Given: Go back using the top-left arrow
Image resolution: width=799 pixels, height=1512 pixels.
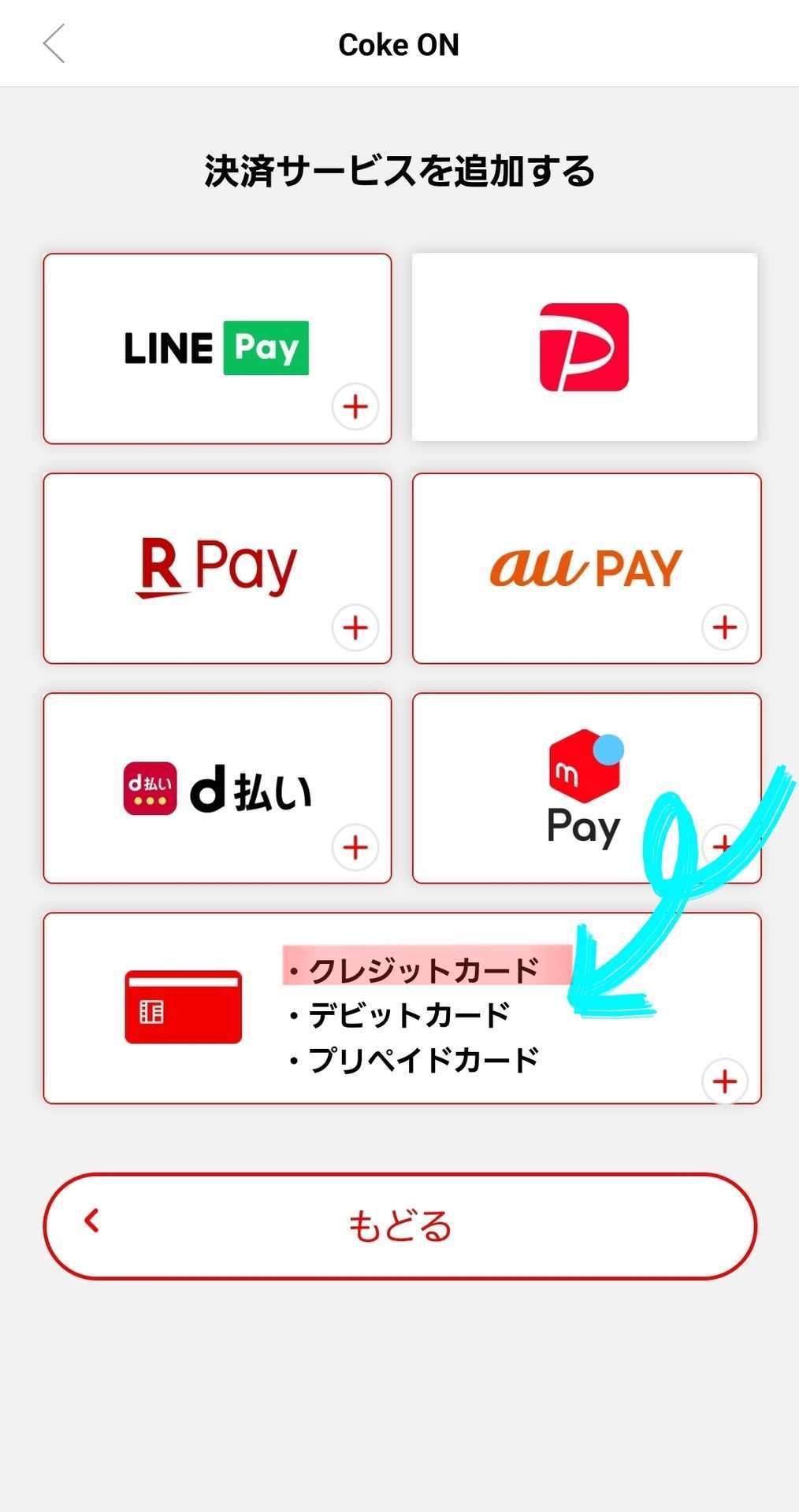Looking at the screenshot, I should (54, 43).
